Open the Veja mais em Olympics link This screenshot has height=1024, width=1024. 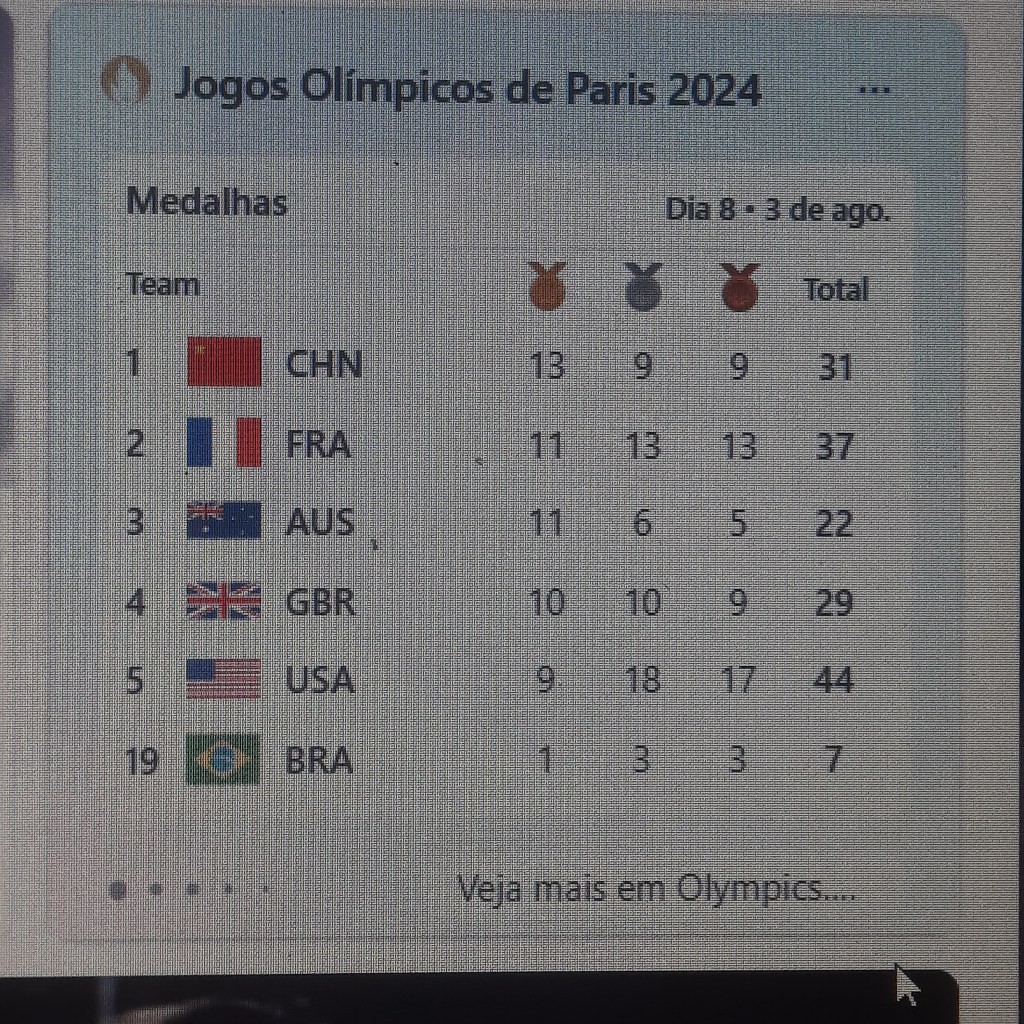pyautogui.click(x=655, y=888)
